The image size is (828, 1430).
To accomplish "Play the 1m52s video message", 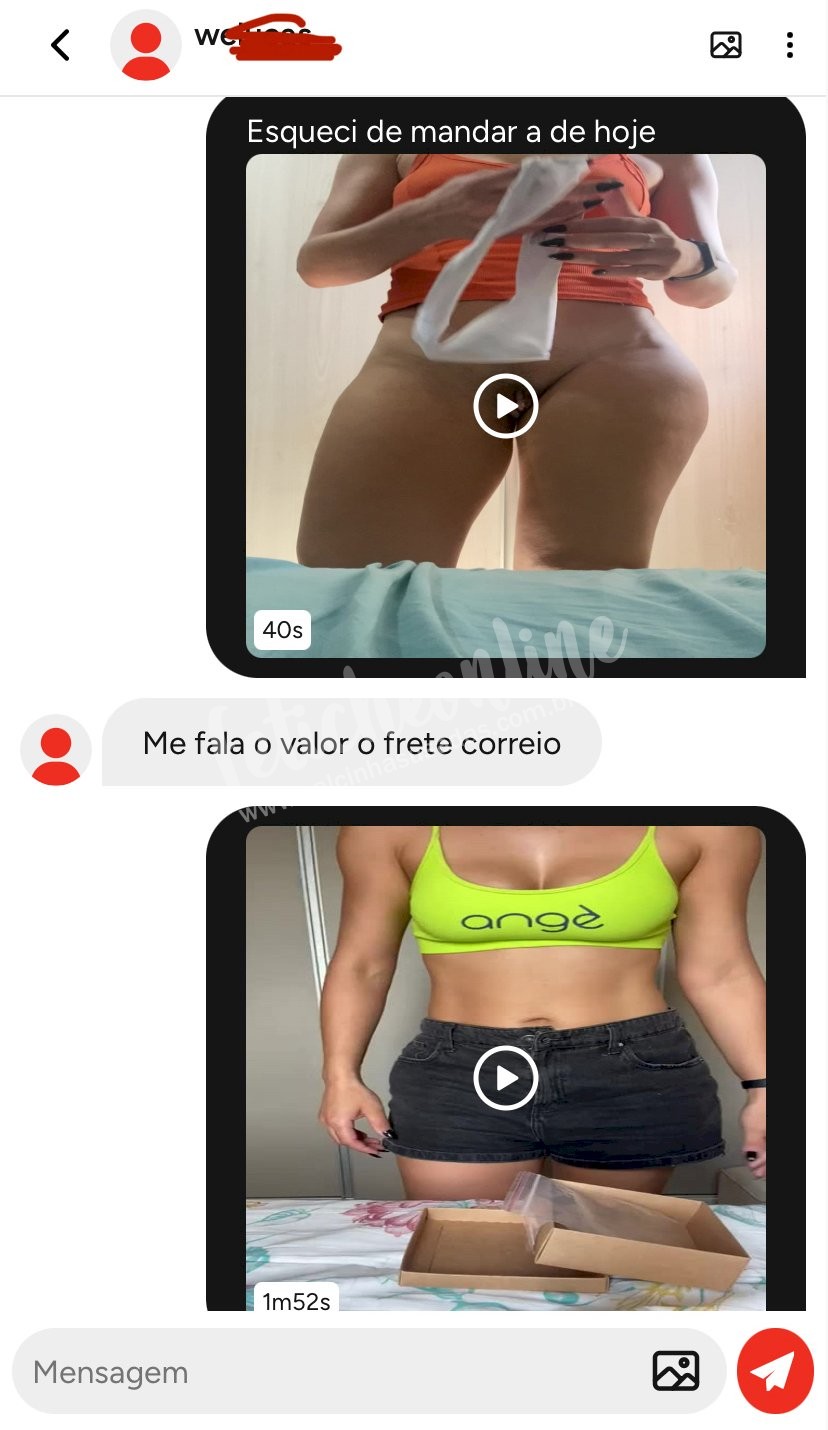I will point(506,1078).
